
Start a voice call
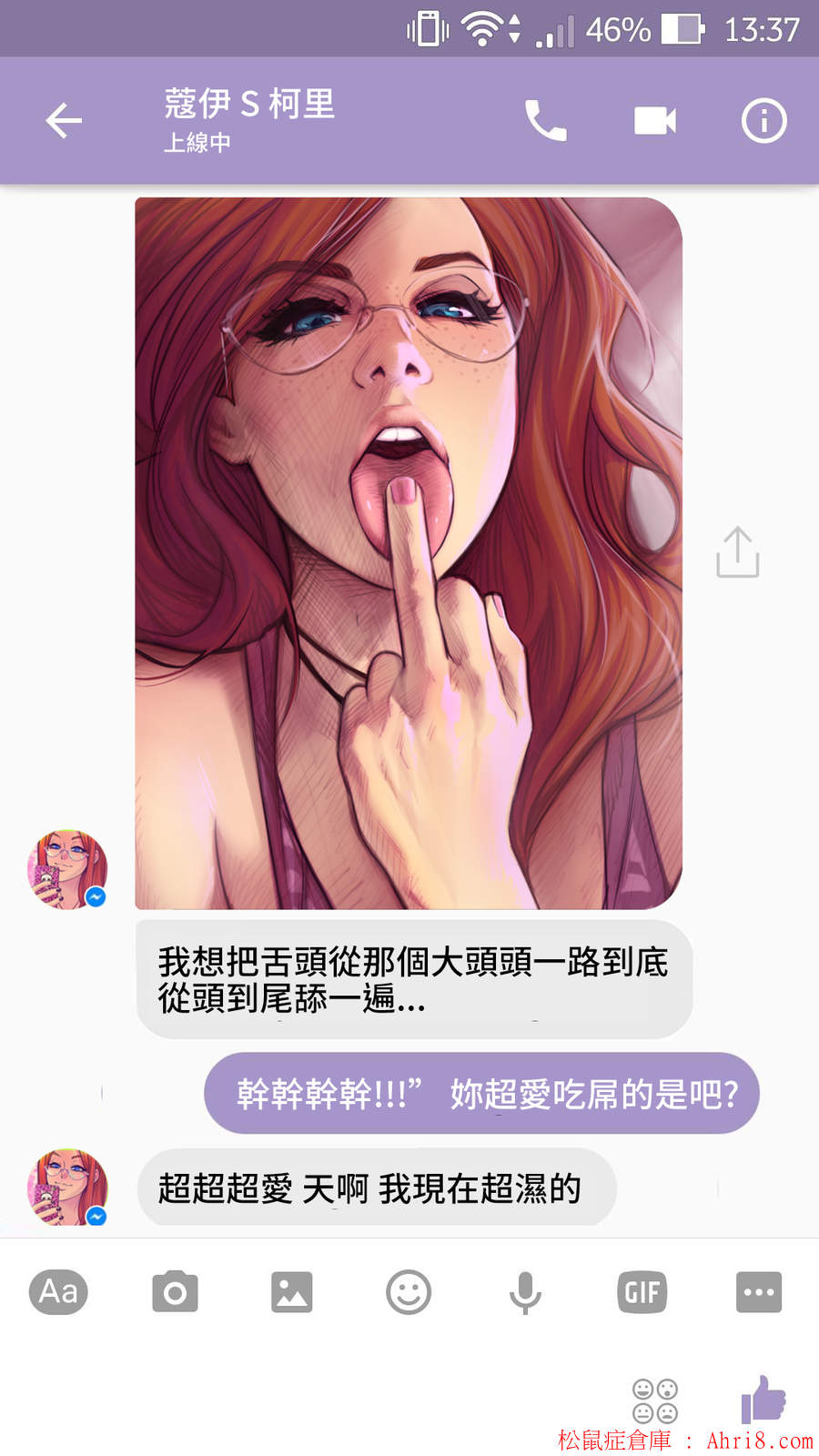tap(545, 121)
